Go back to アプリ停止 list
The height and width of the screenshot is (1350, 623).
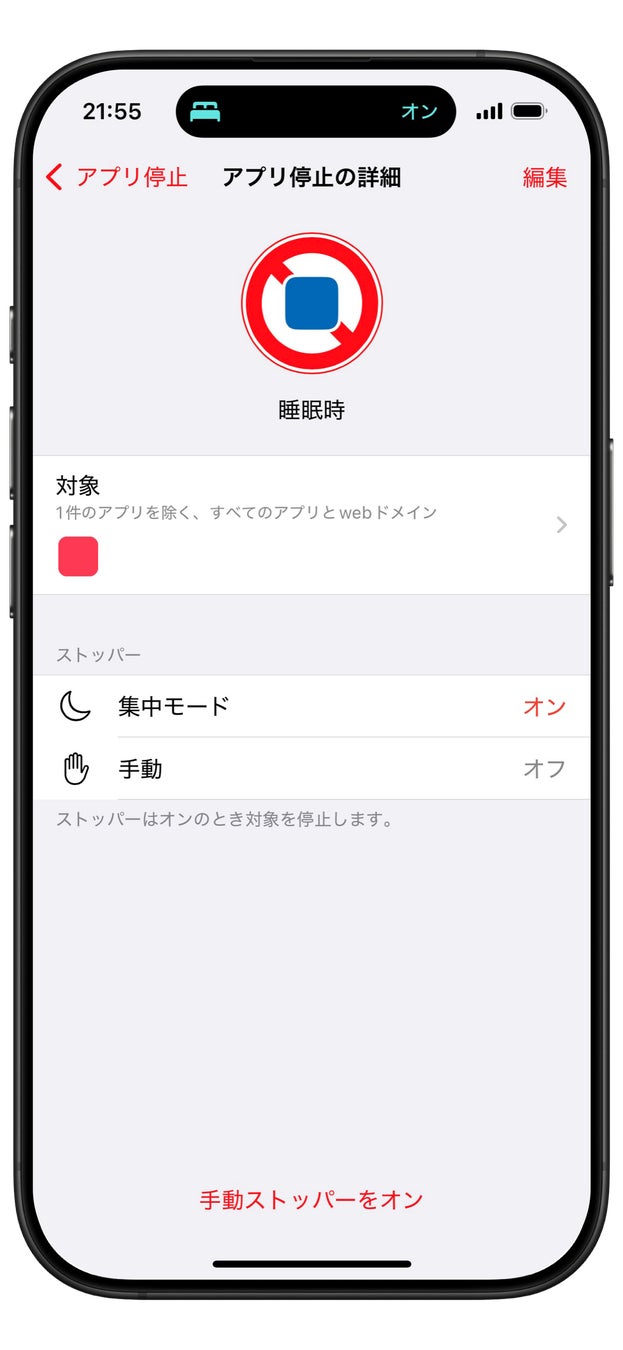point(116,178)
